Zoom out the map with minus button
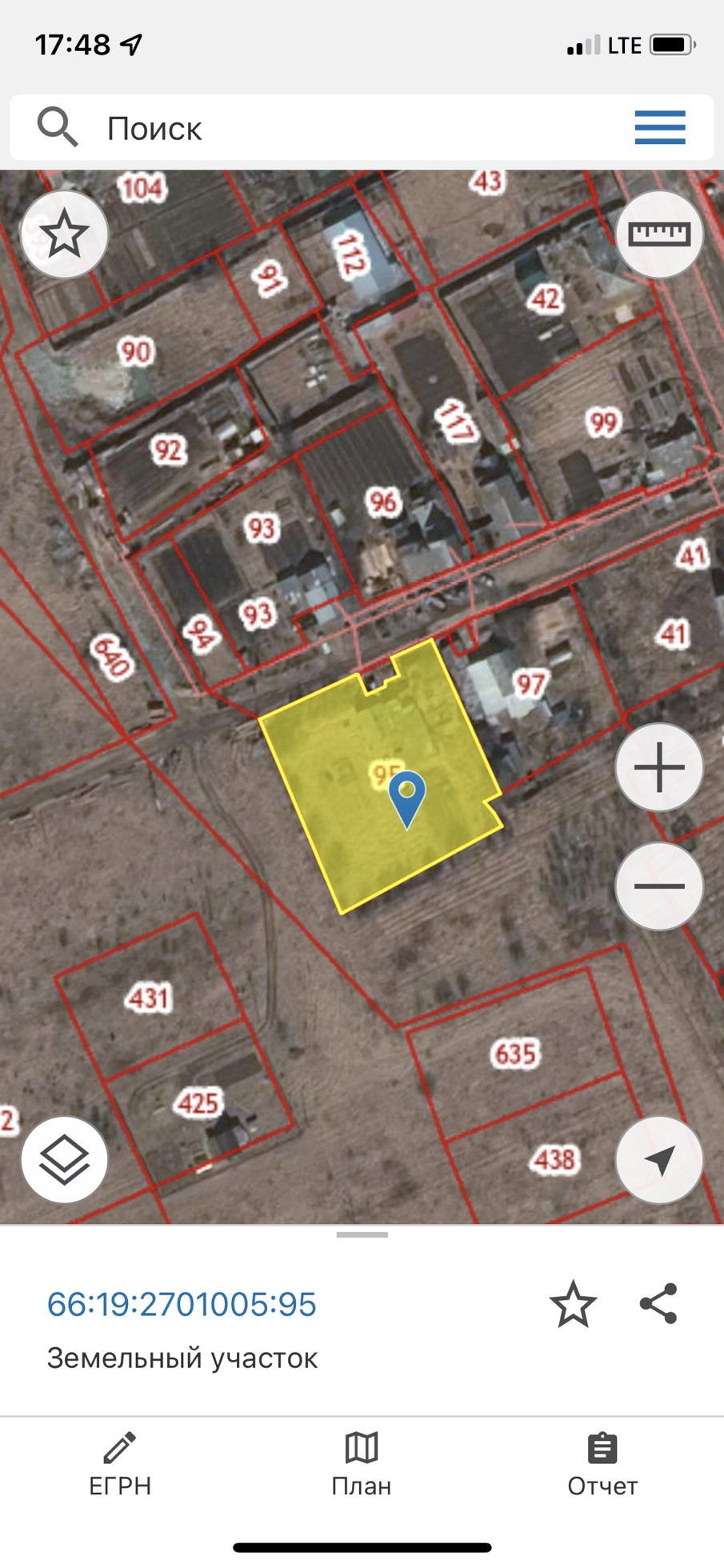Screen dimensions: 724x1568 pos(659,886)
